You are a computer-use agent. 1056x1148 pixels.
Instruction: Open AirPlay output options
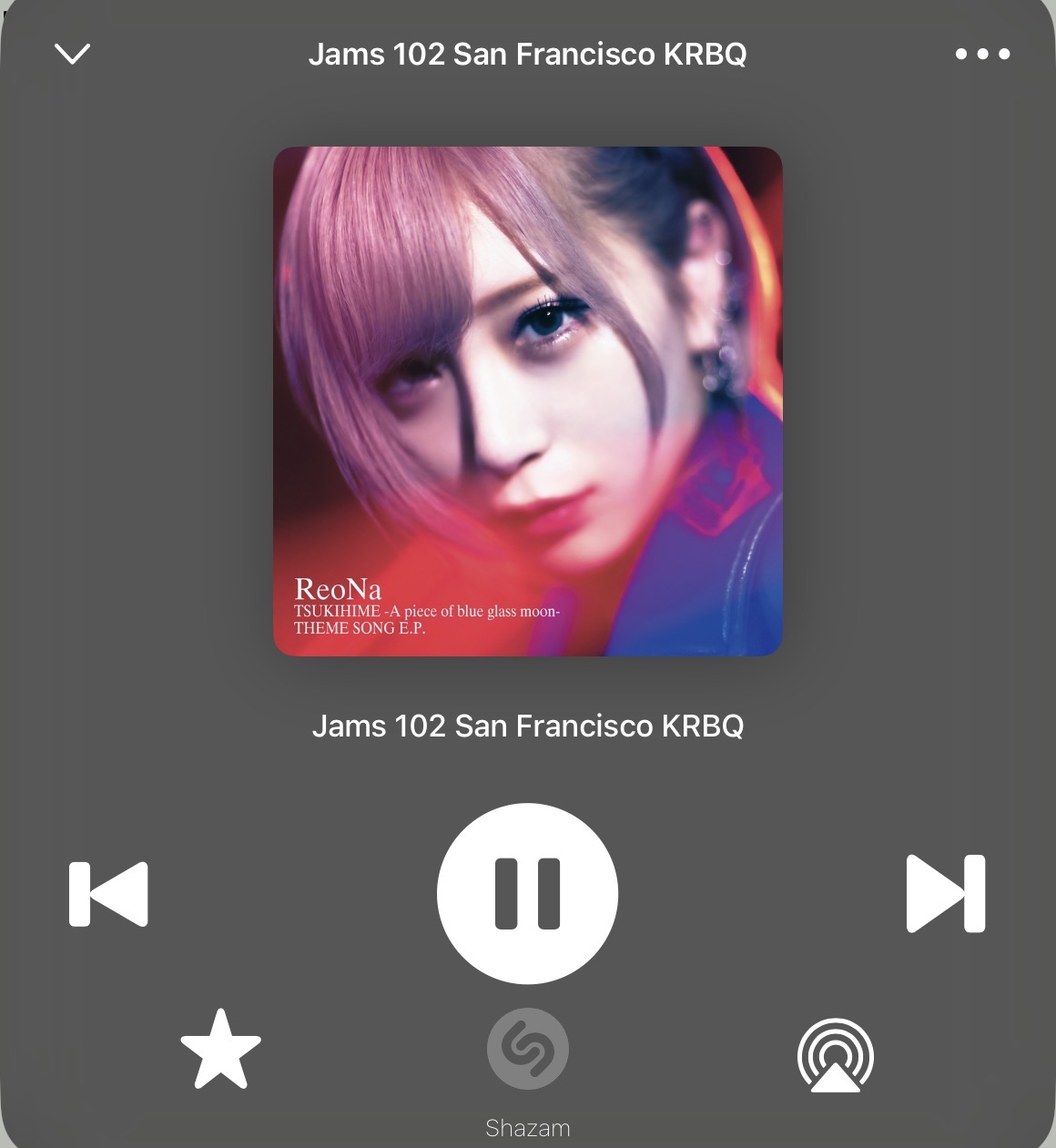coord(836,1056)
